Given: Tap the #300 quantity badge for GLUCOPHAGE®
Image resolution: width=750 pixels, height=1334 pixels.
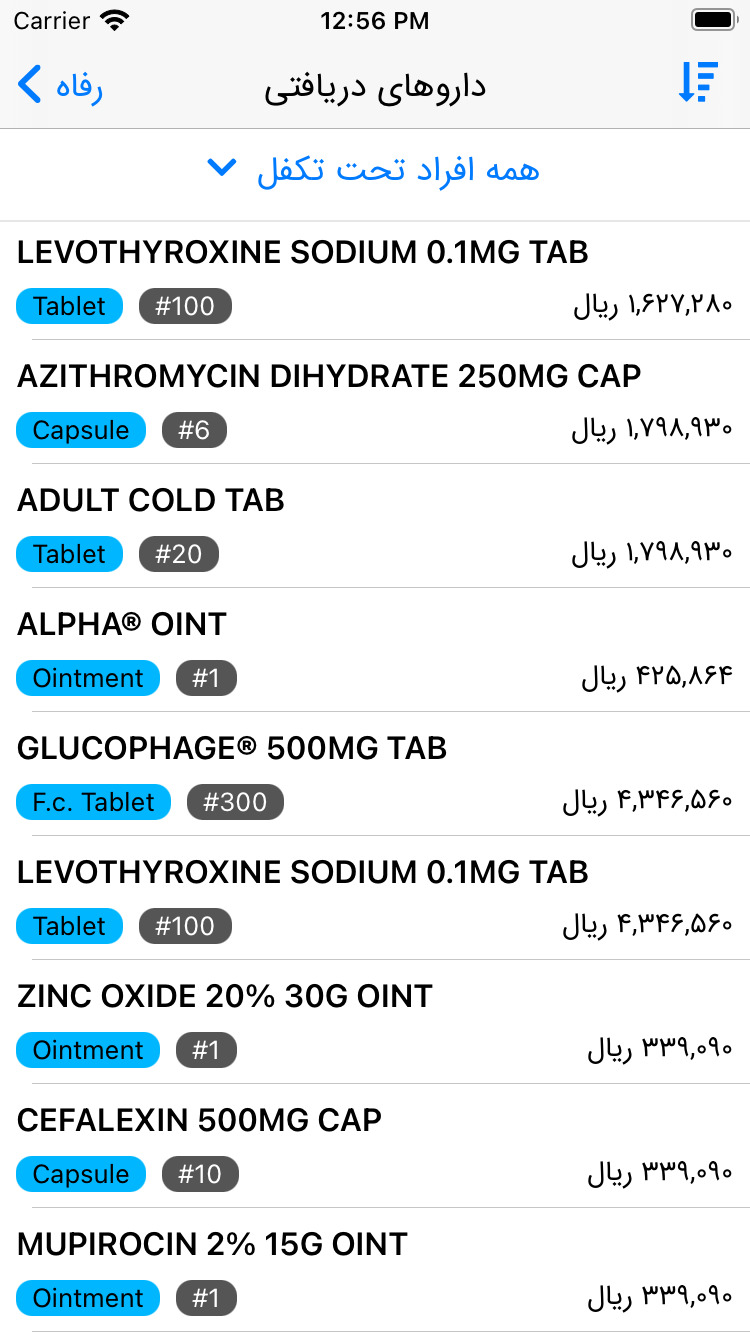Looking at the screenshot, I should point(235,802).
